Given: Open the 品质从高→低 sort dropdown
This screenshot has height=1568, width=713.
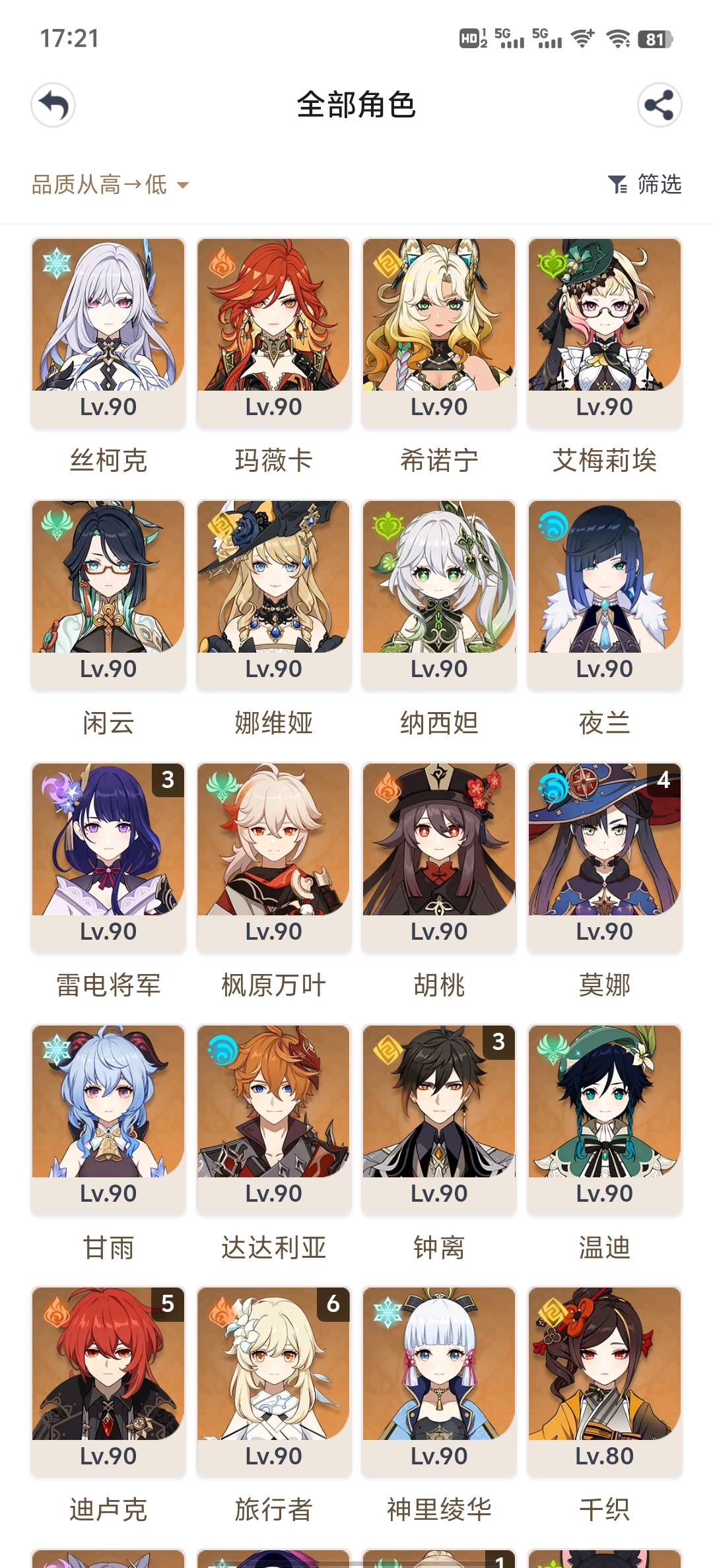Looking at the screenshot, I should coord(110,185).
